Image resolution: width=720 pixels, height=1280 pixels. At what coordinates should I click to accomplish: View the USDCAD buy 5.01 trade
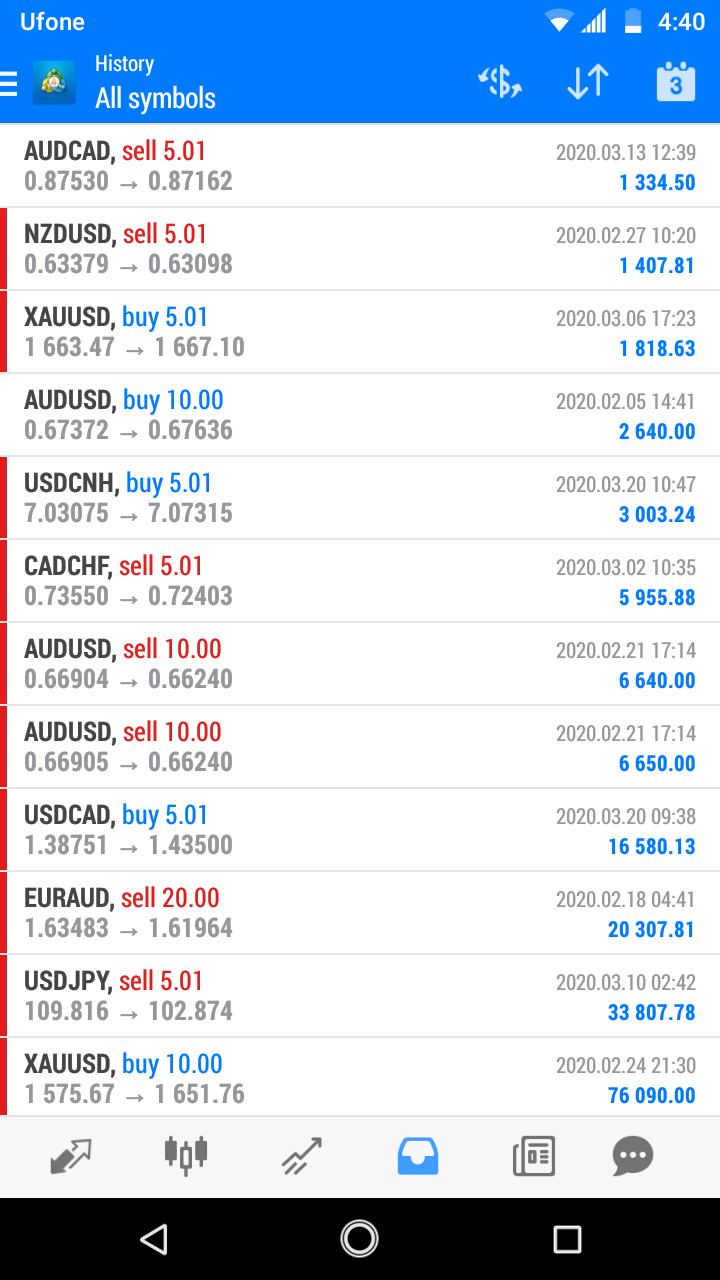[360, 830]
